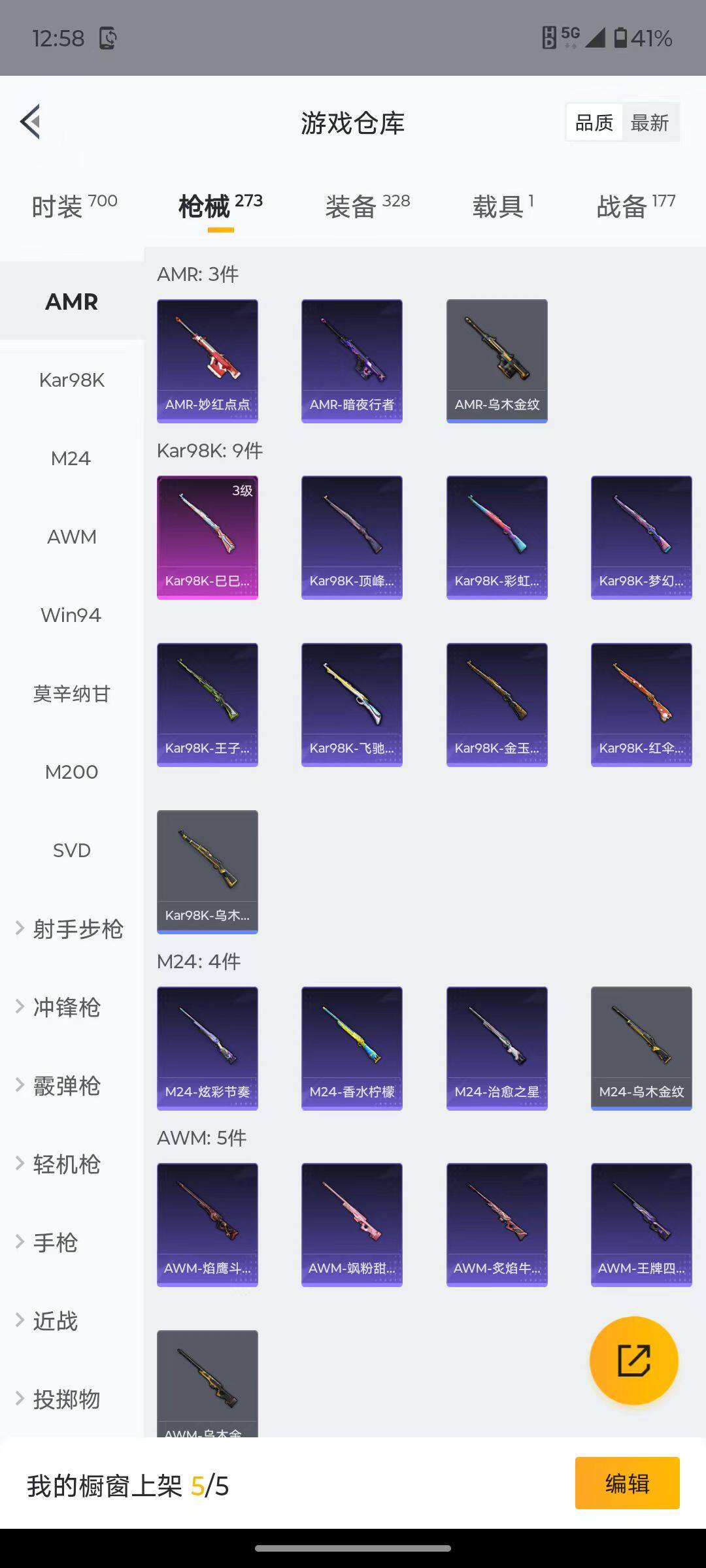
Task: Open the AMR-妙红点点 skin
Action: click(x=207, y=361)
